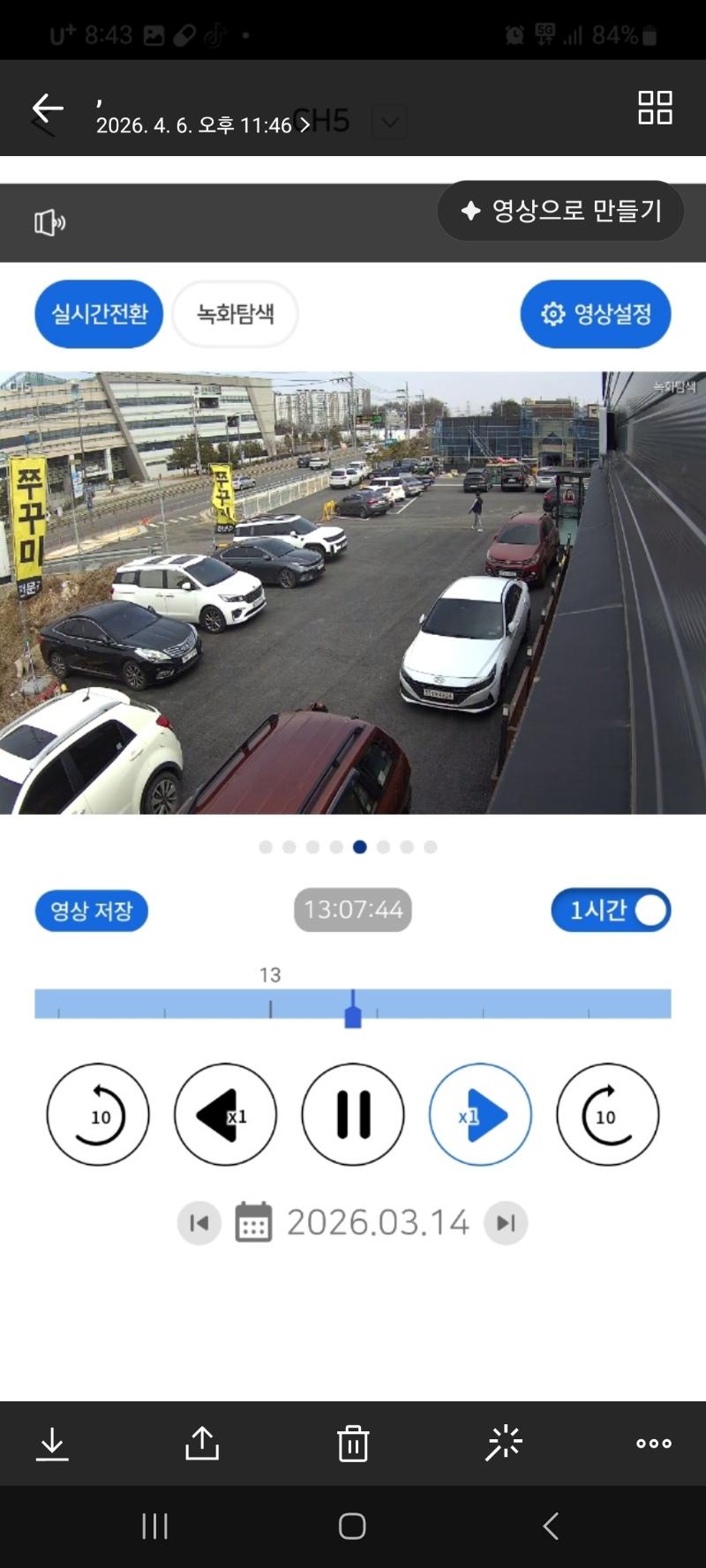Share this image

pyautogui.click(x=202, y=1444)
